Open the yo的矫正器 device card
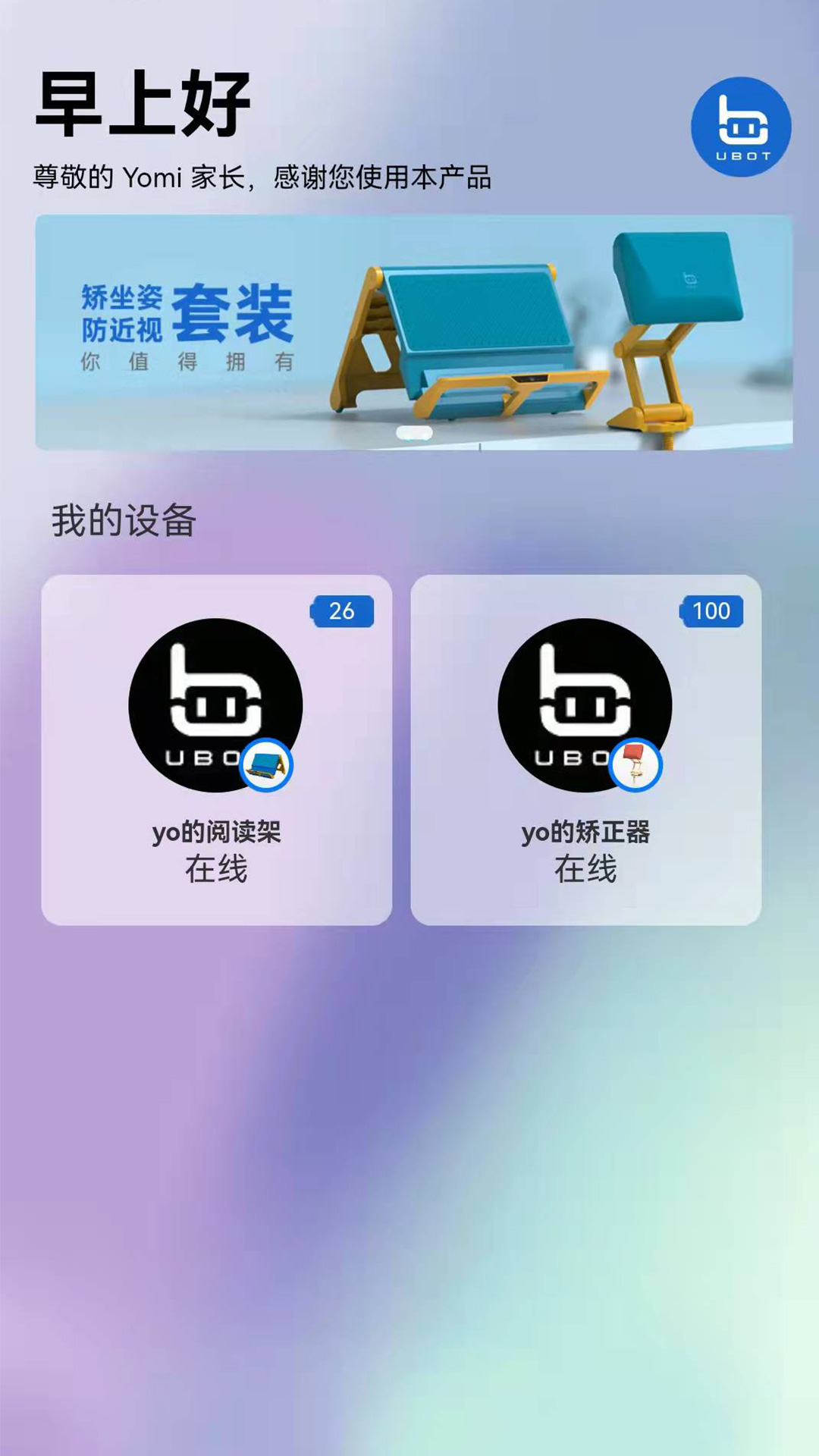 point(585,749)
